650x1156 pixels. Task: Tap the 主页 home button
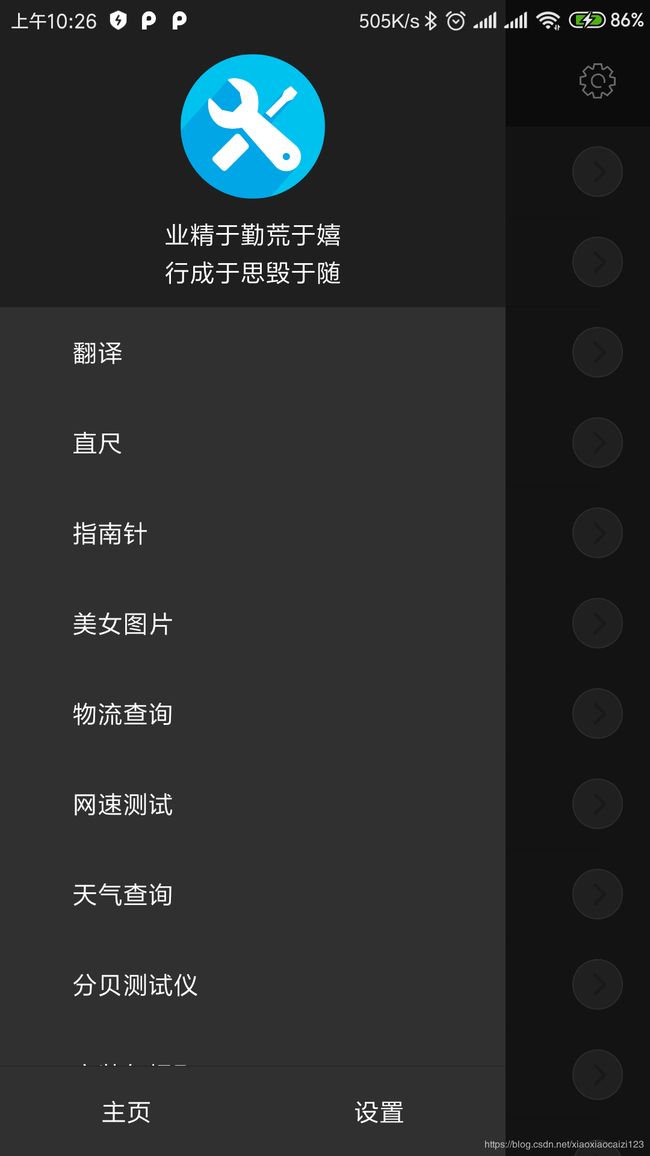point(126,1112)
